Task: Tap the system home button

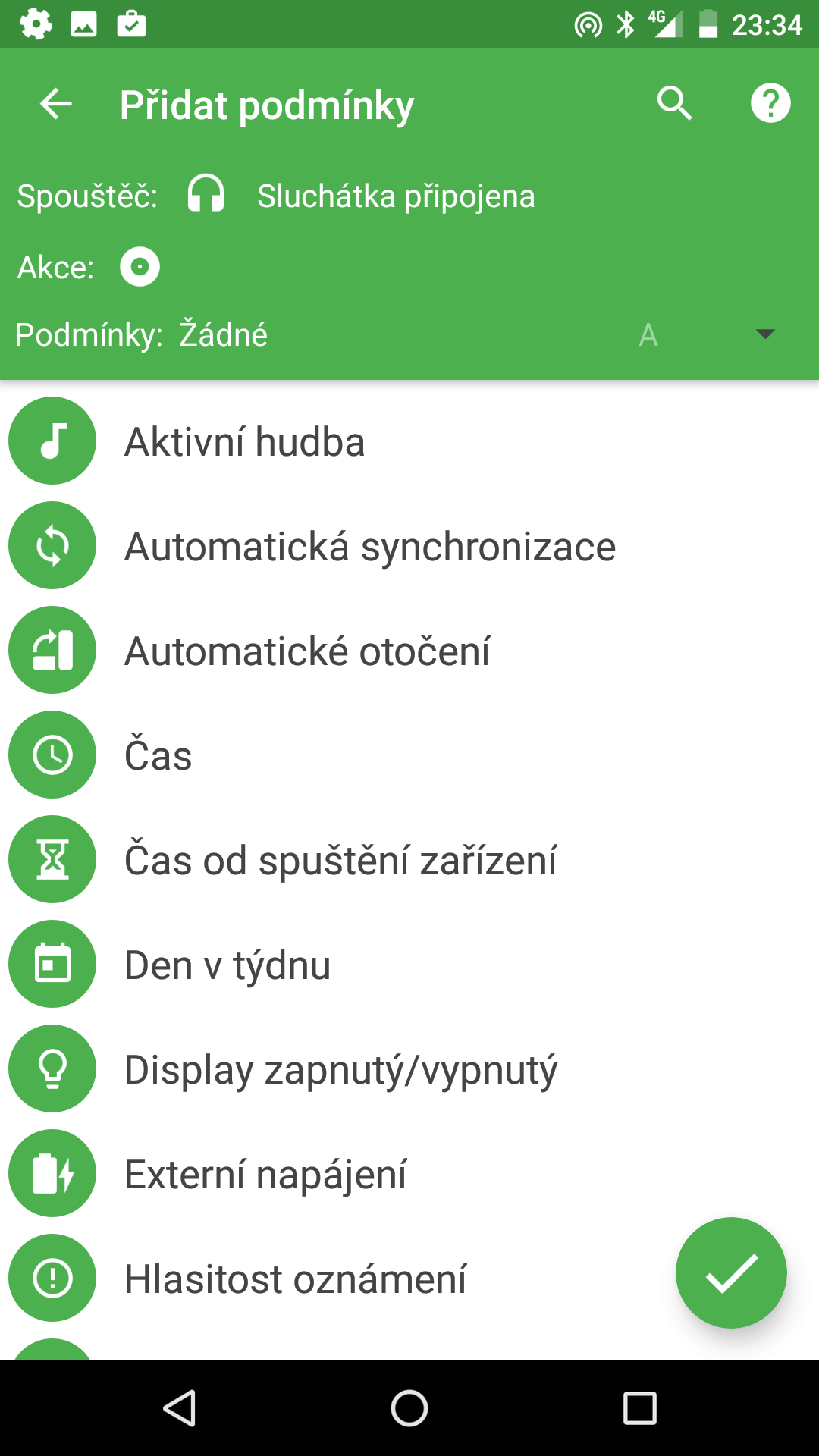Action: point(409,1408)
